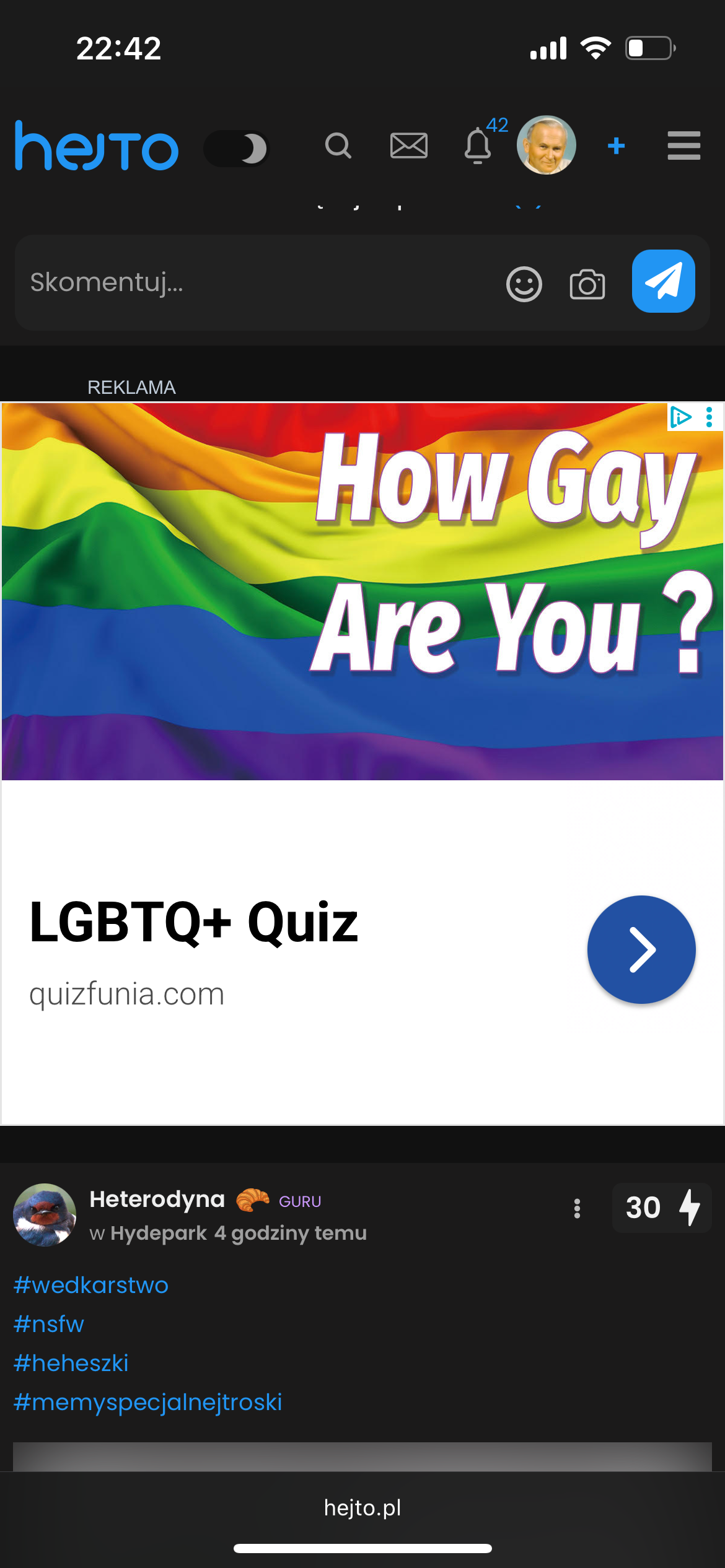Upvote Heterodyna's post with lightning
This screenshot has width=725, height=1568.
click(689, 1208)
